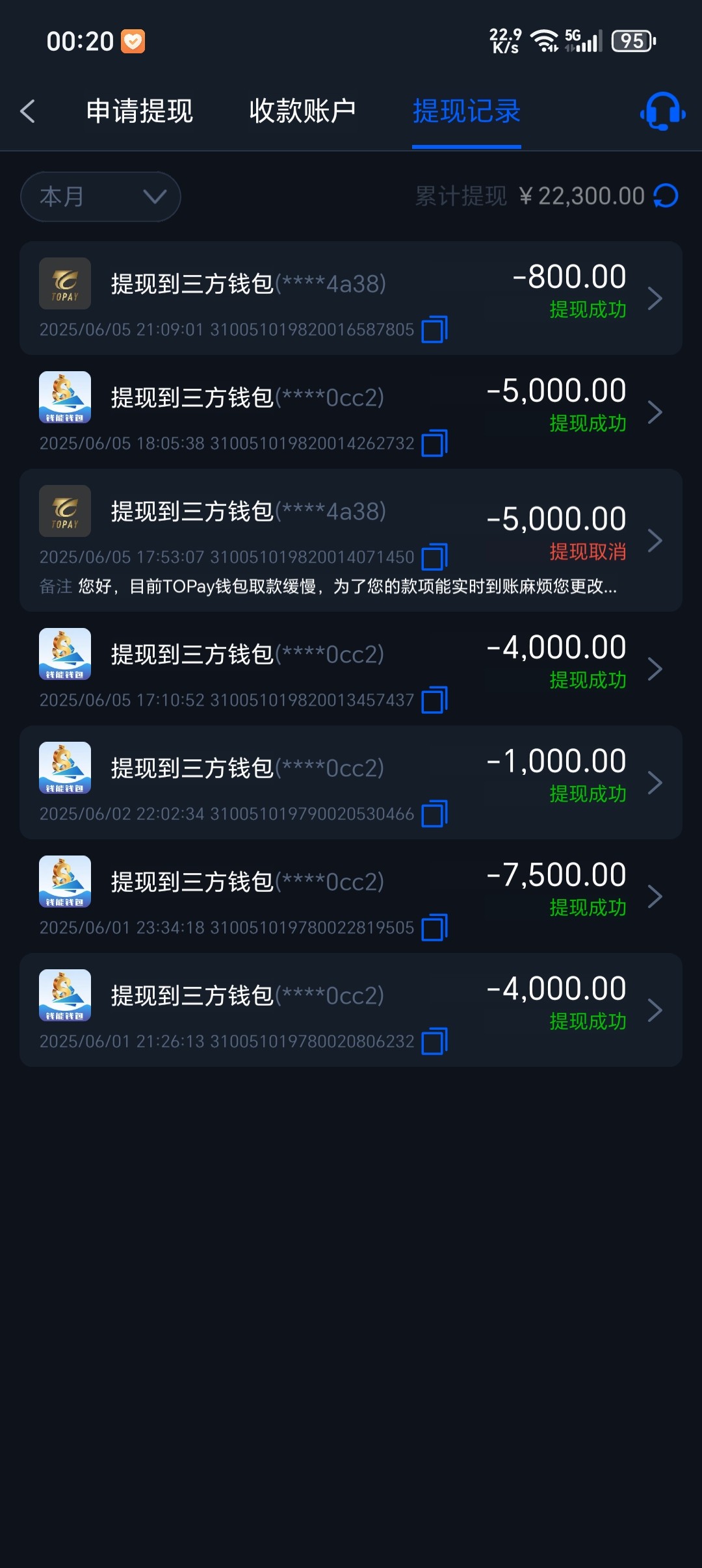Refresh the 累计提现 total
This screenshot has width=702, height=1568.
click(666, 196)
